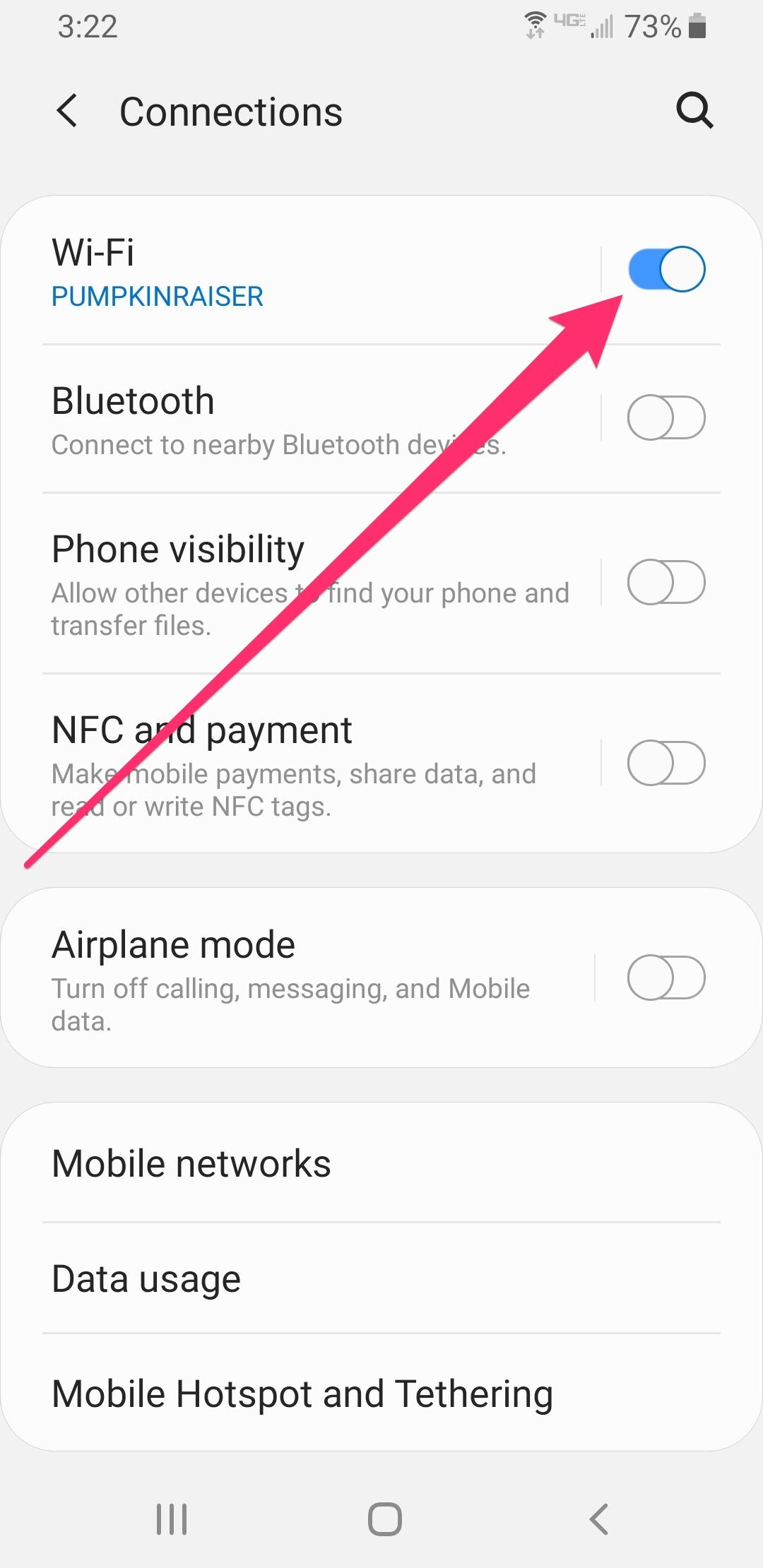Open search in Connections
Screen dimensions: 763x1568
pos(695,111)
